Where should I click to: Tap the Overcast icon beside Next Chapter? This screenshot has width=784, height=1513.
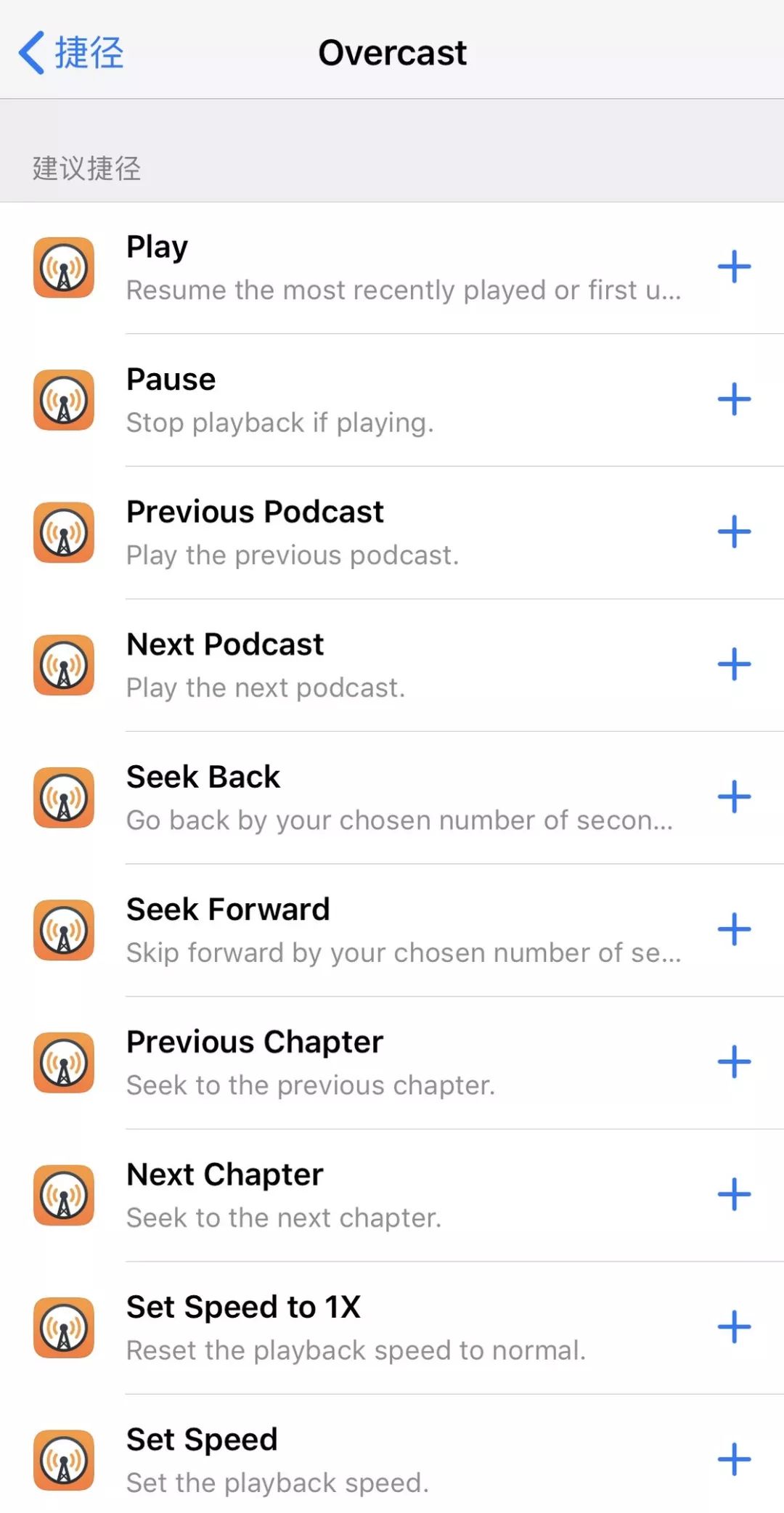[63, 1195]
